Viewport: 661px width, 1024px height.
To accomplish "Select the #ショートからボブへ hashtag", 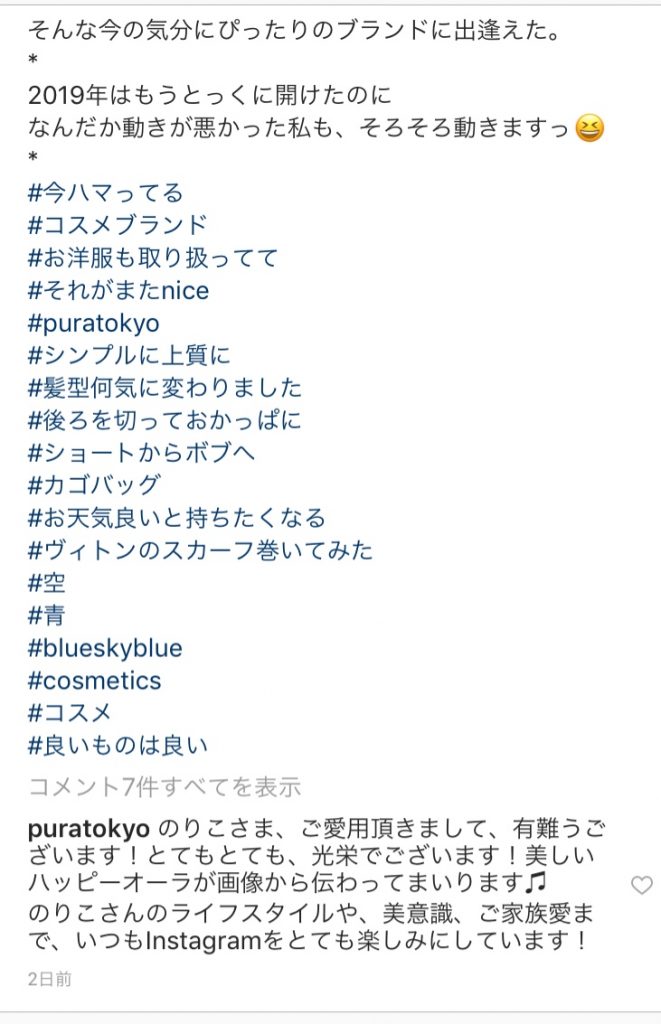I will [141, 452].
